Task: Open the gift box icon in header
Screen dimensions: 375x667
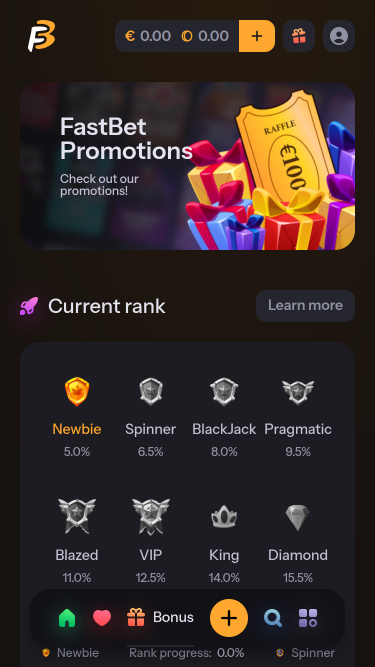Action: click(x=299, y=36)
